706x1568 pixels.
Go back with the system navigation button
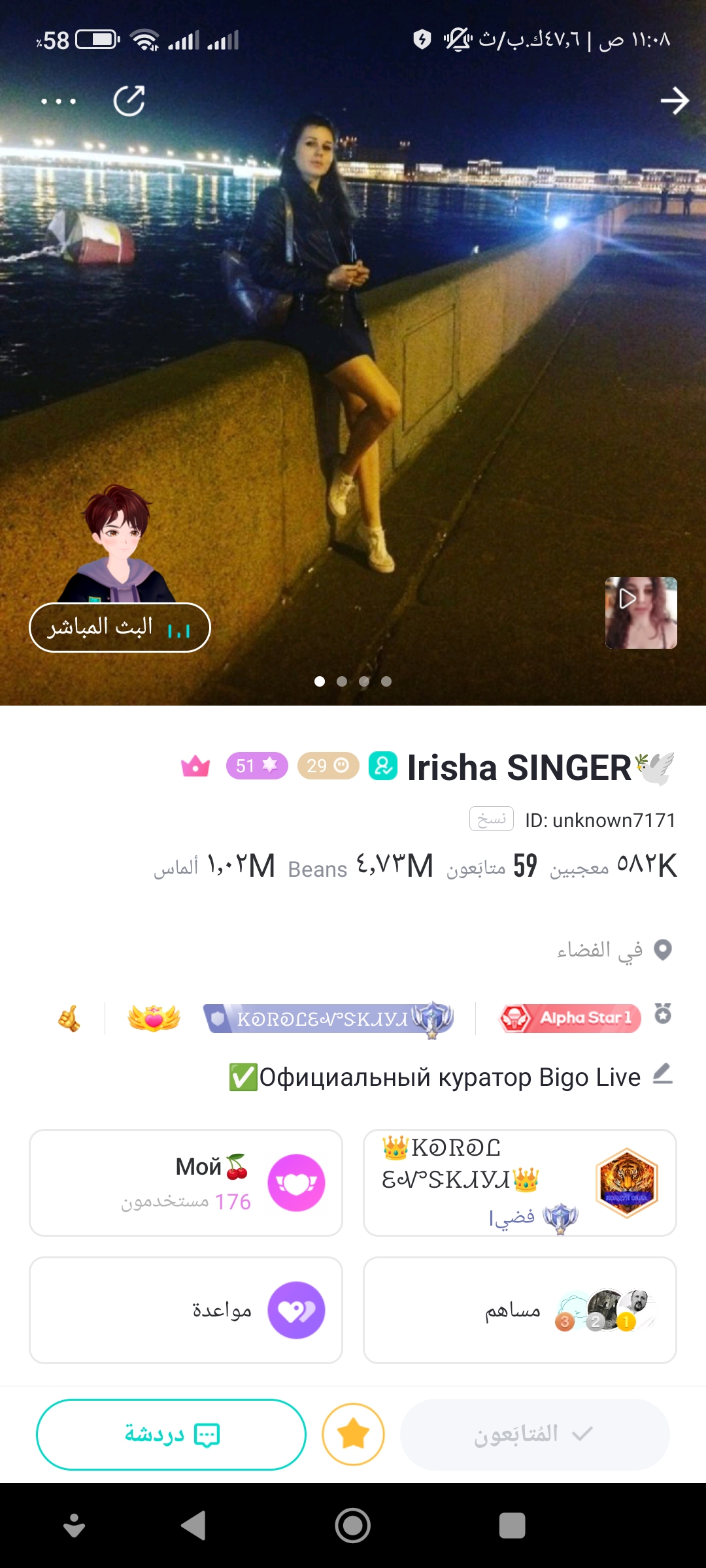coord(193,1526)
